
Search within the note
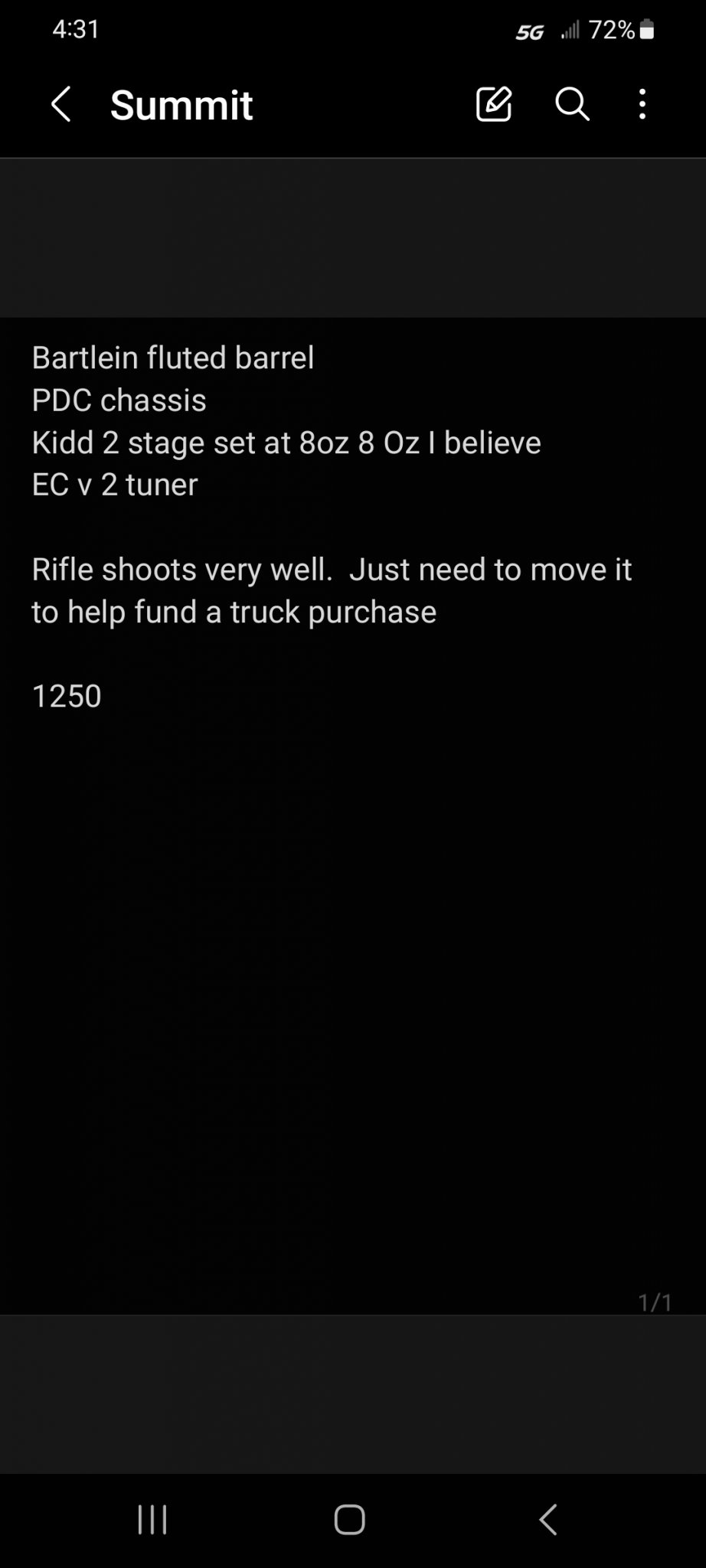pos(572,104)
